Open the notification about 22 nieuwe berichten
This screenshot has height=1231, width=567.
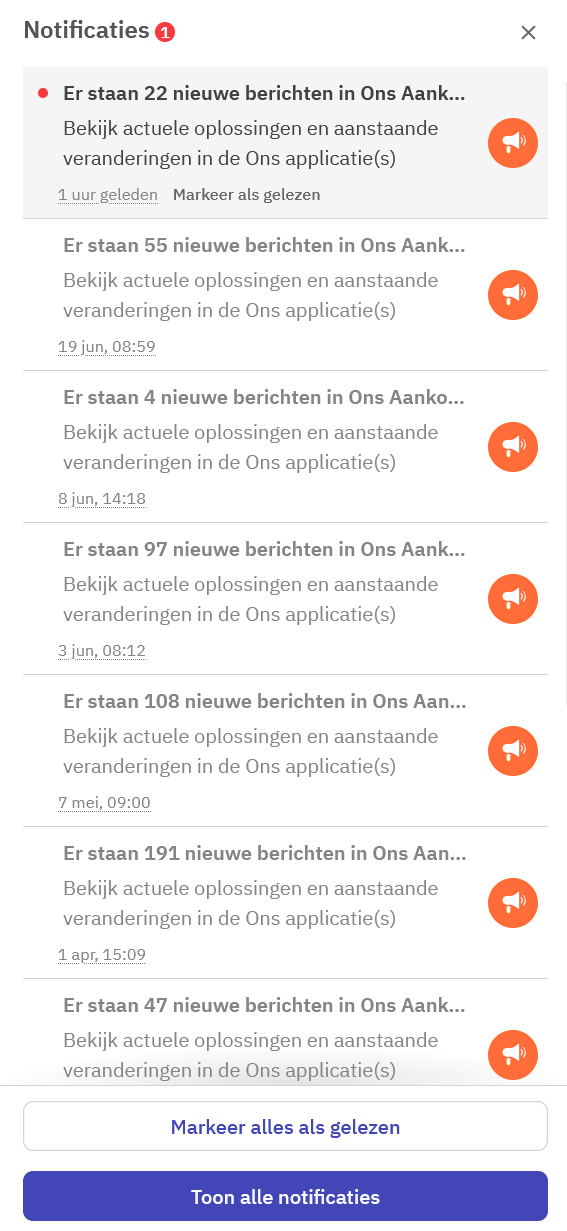pyautogui.click(x=285, y=142)
